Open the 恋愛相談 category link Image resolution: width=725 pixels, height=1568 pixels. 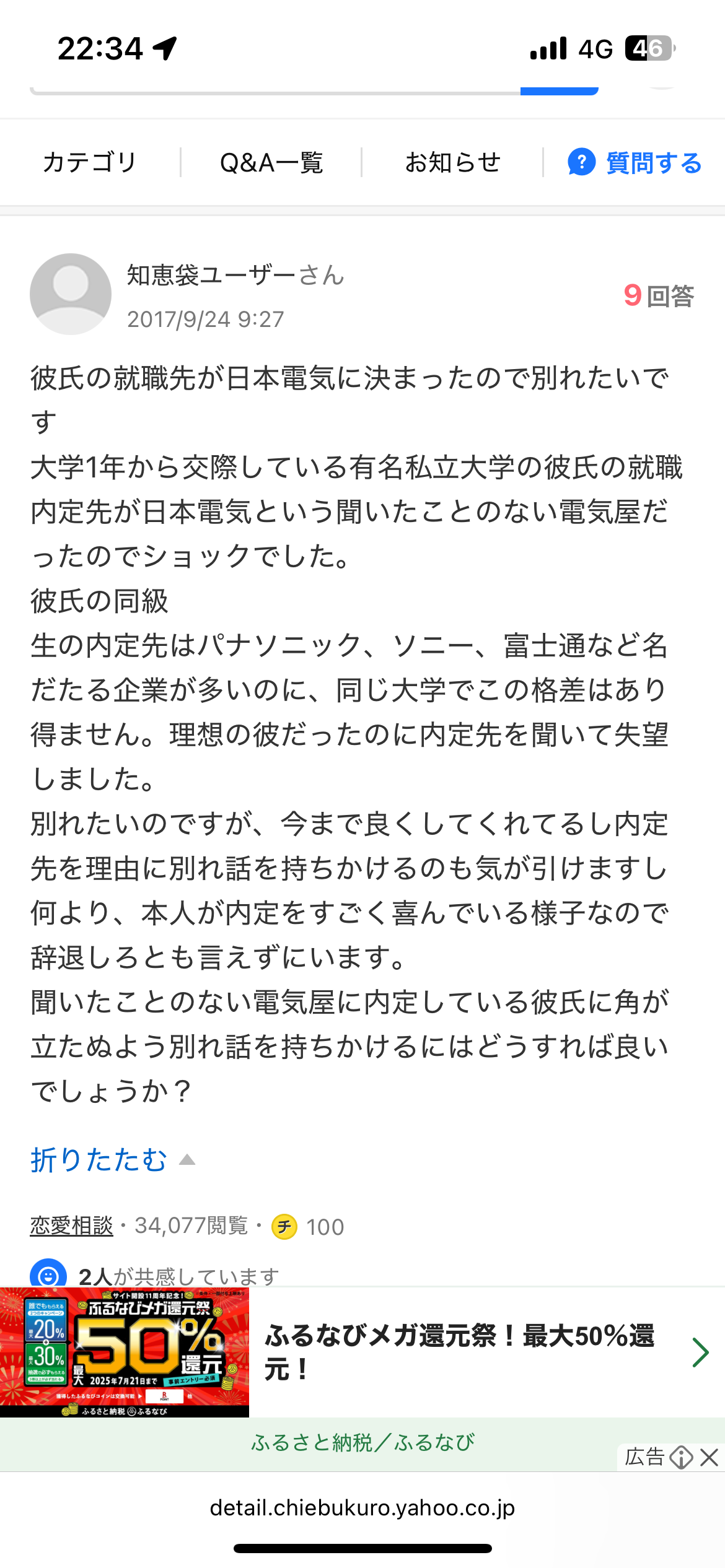pyautogui.click(x=72, y=1226)
